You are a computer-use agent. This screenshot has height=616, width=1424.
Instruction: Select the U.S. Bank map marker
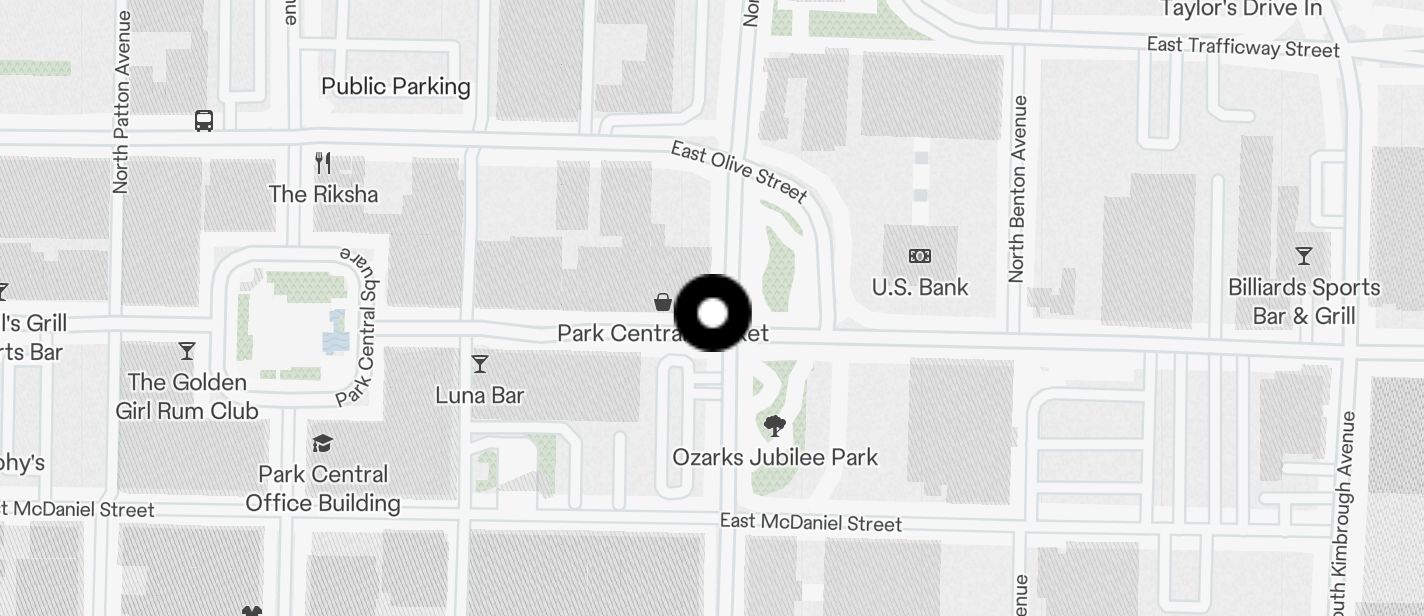pos(920,257)
